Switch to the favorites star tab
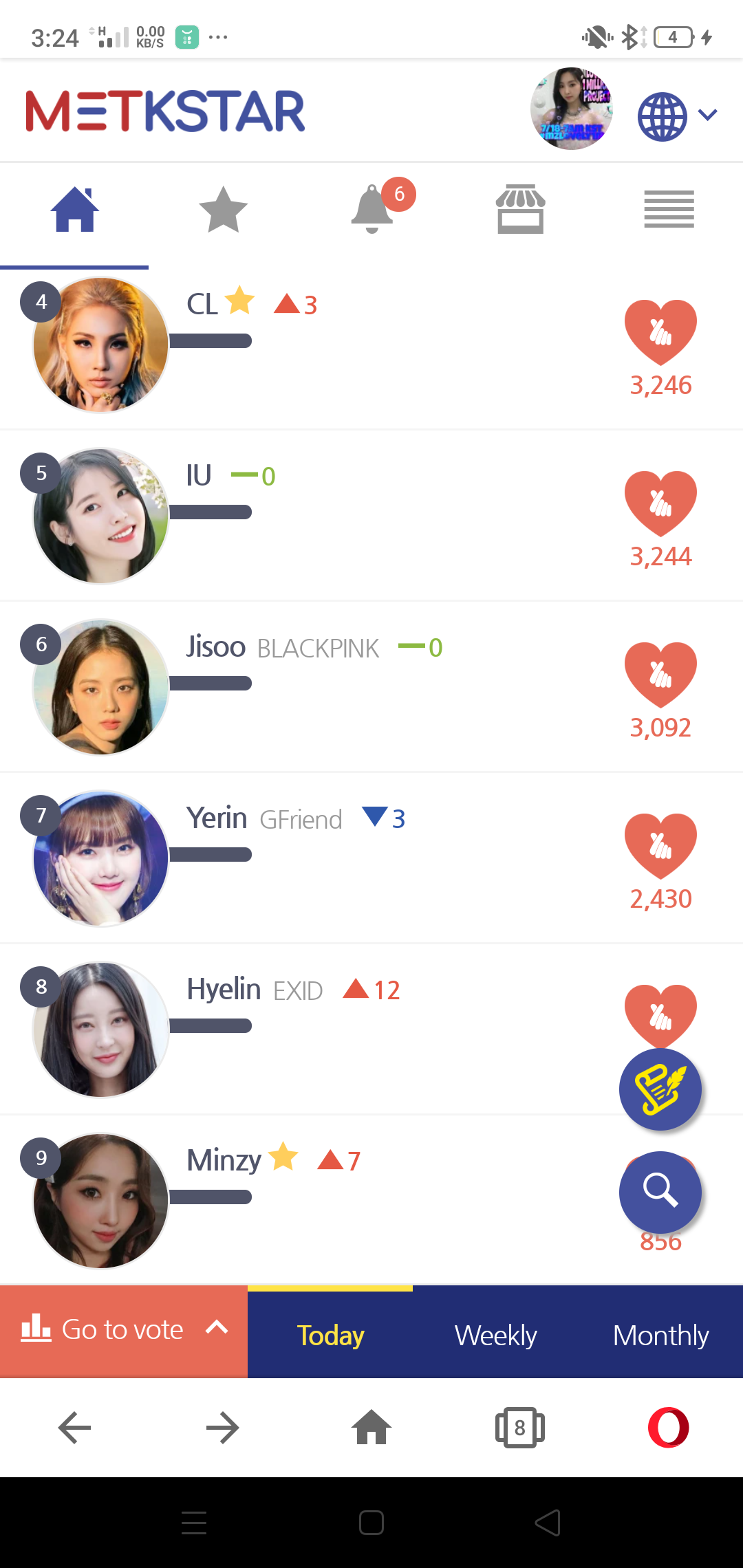 tap(223, 210)
